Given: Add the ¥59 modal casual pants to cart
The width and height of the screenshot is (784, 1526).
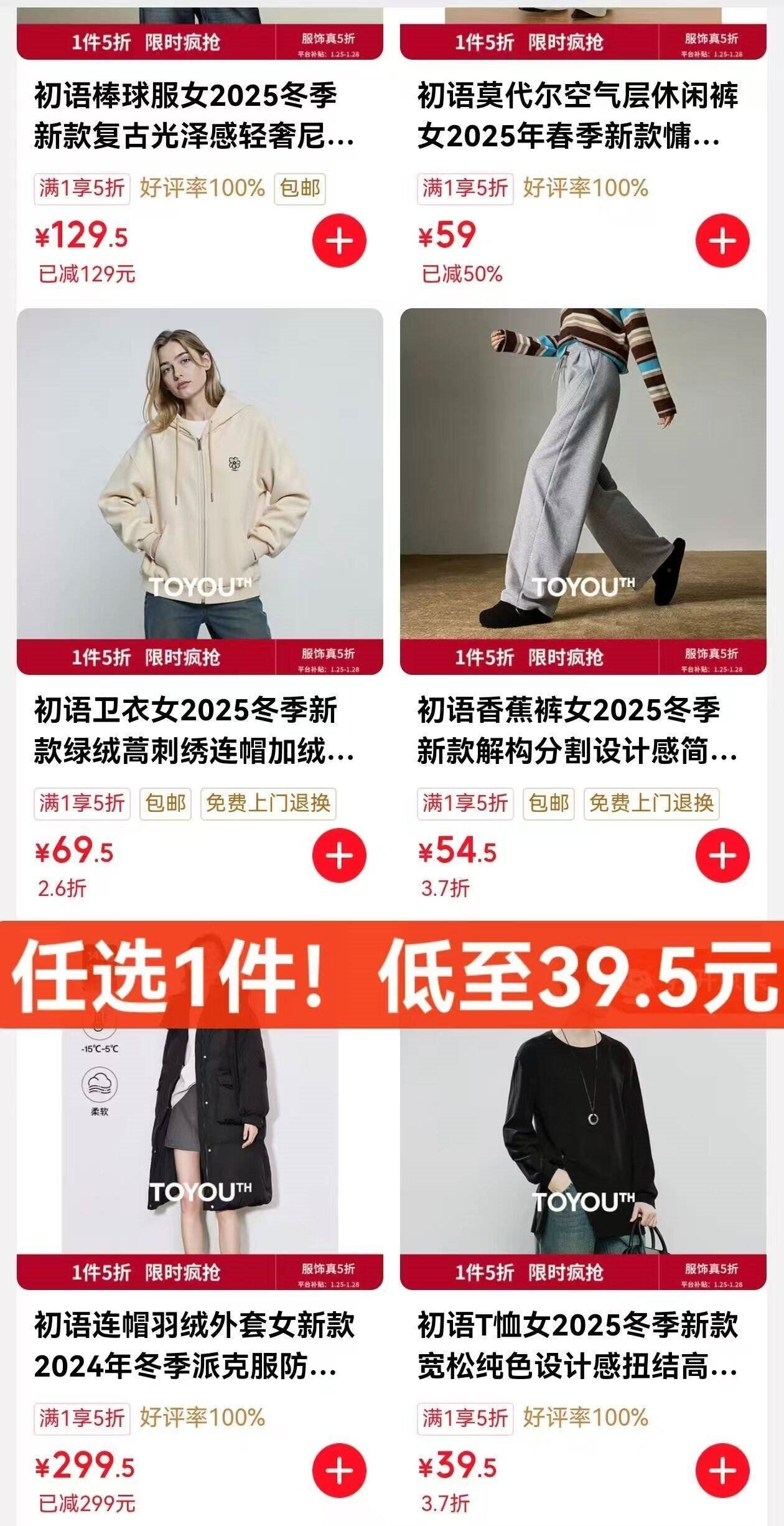Looking at the screenshot, I should [x=722, y=241].
